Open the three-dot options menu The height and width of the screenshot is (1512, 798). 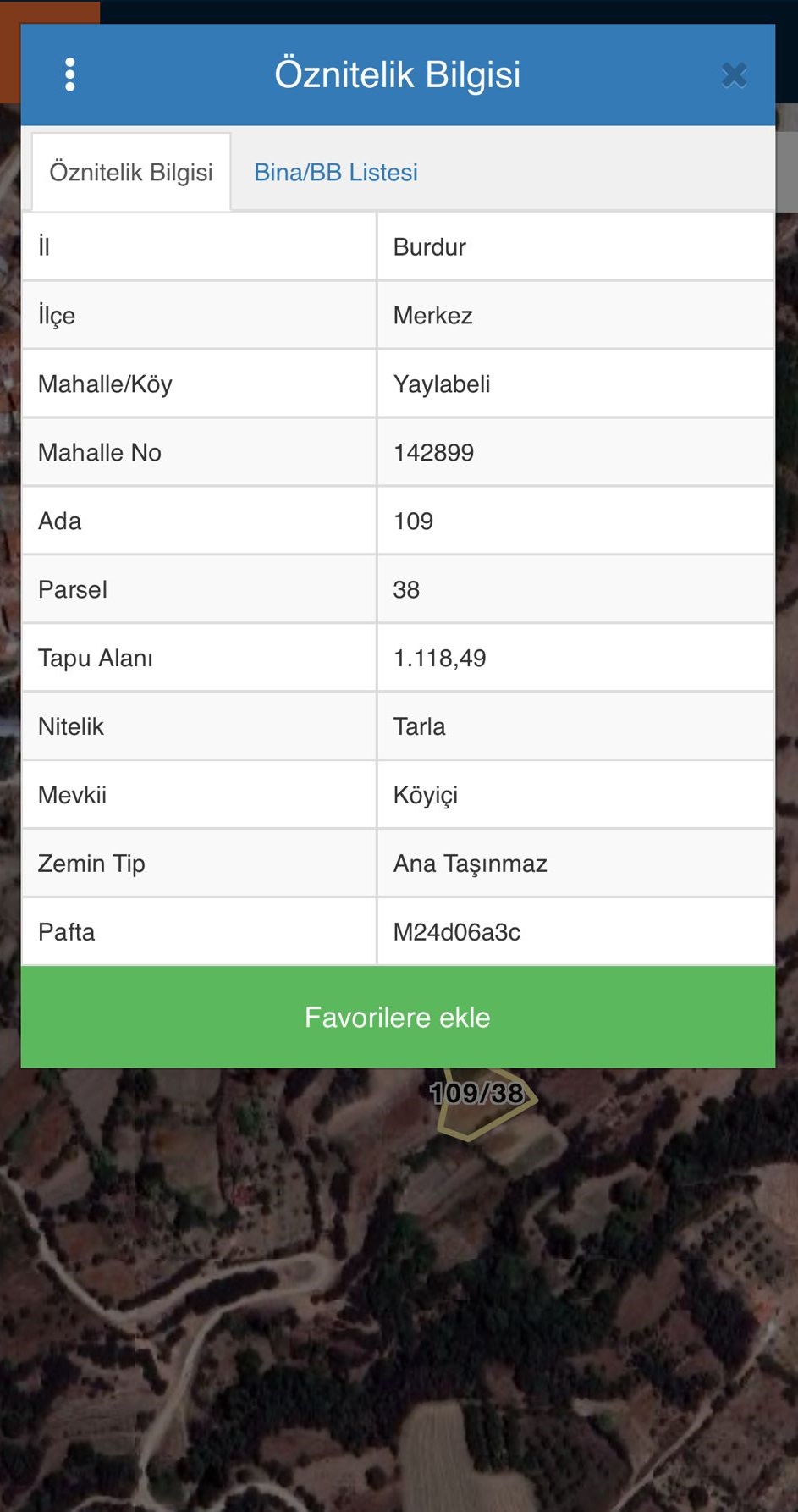click(x=70, y=74)
